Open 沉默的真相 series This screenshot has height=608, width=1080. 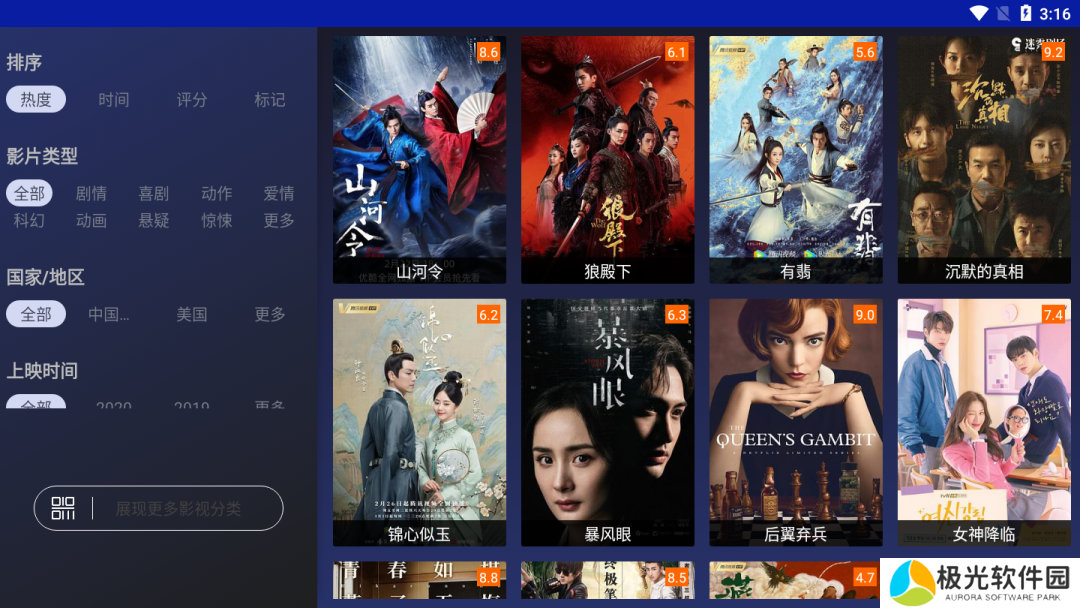983,160
